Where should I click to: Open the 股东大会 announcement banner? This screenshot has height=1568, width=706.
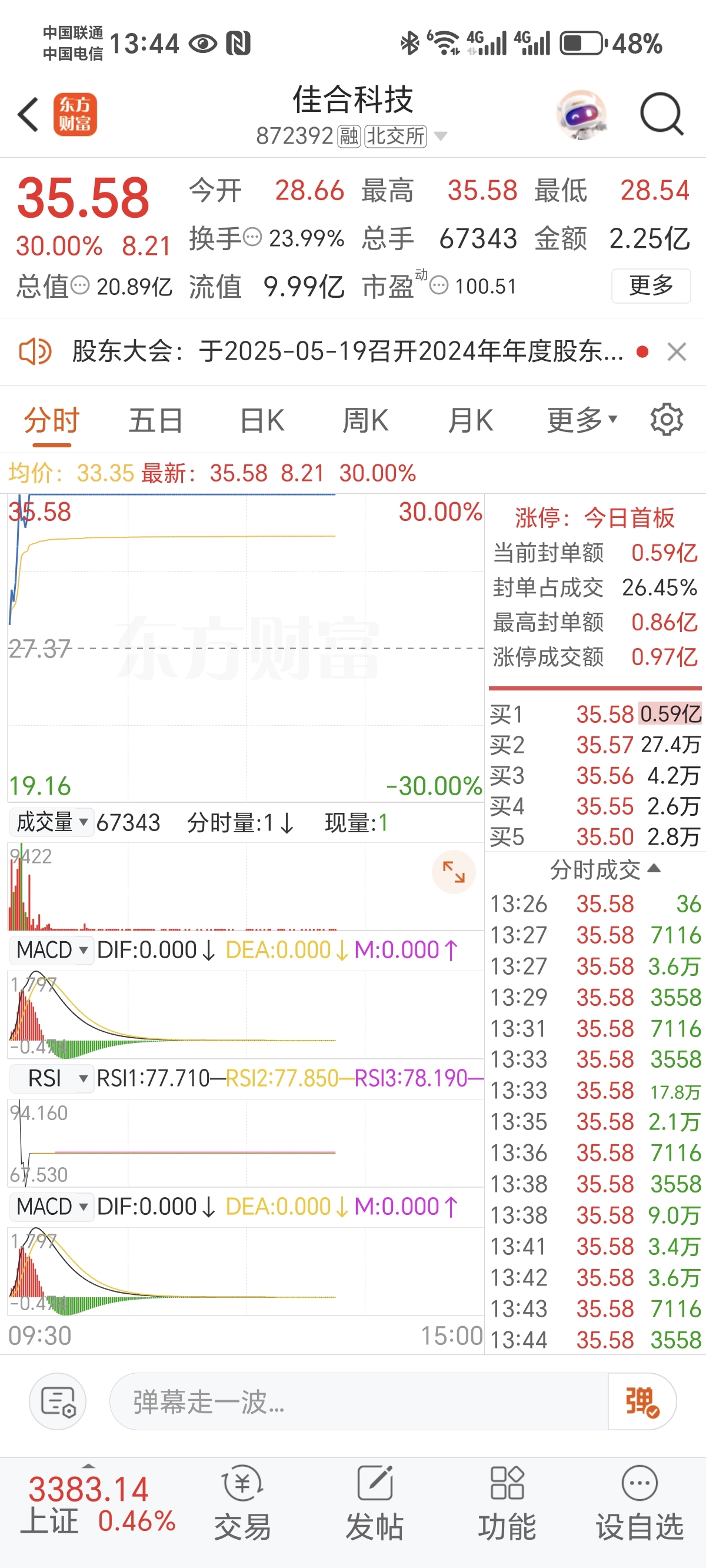point(347,352)
